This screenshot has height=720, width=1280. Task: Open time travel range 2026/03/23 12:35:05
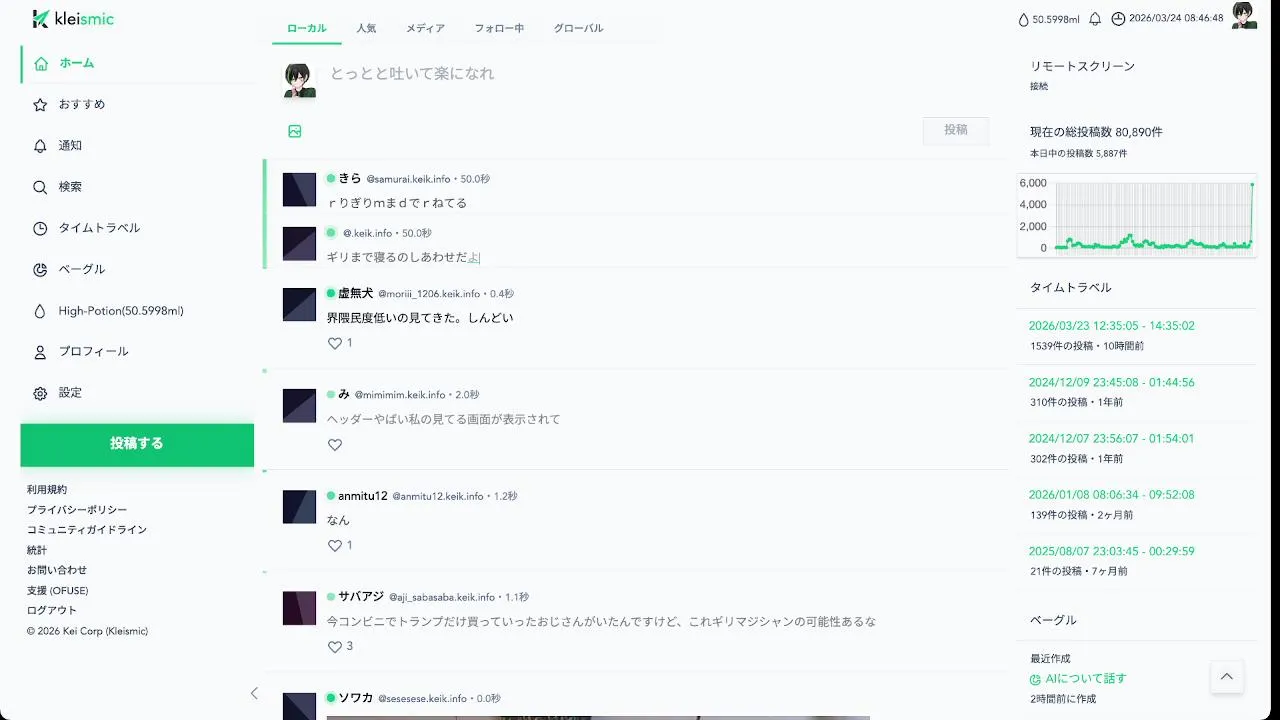1111,326
